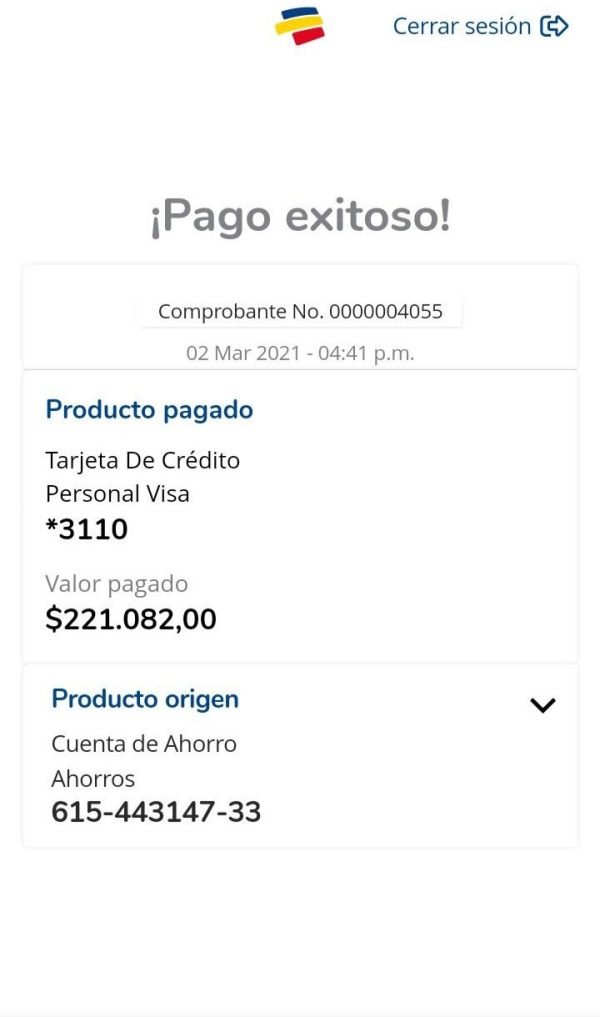Viewport: 600px width, 1017px height.
Task: Tap Cerrar sesión to log out
Action: coord(481,27)
